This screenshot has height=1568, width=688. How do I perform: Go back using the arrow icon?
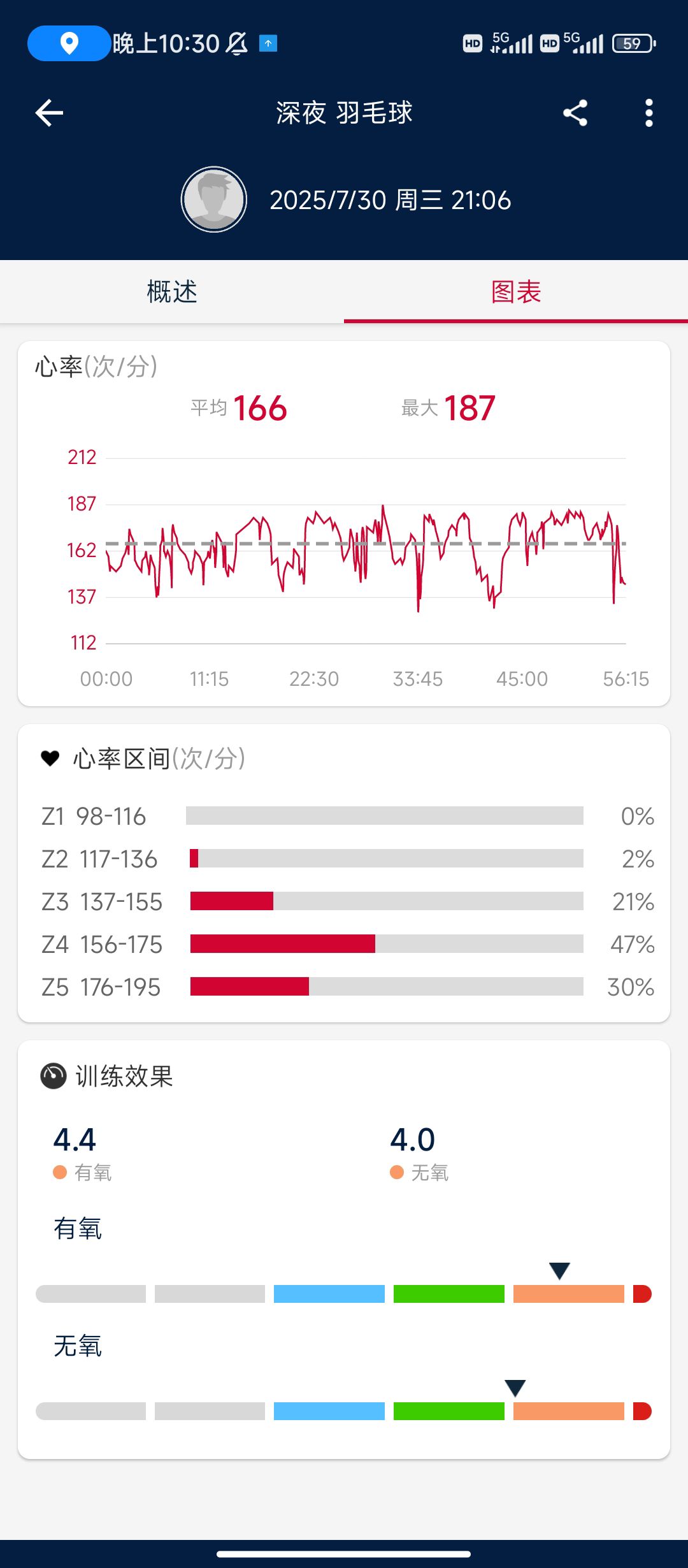pyautogui.click(x=49, y=113)
